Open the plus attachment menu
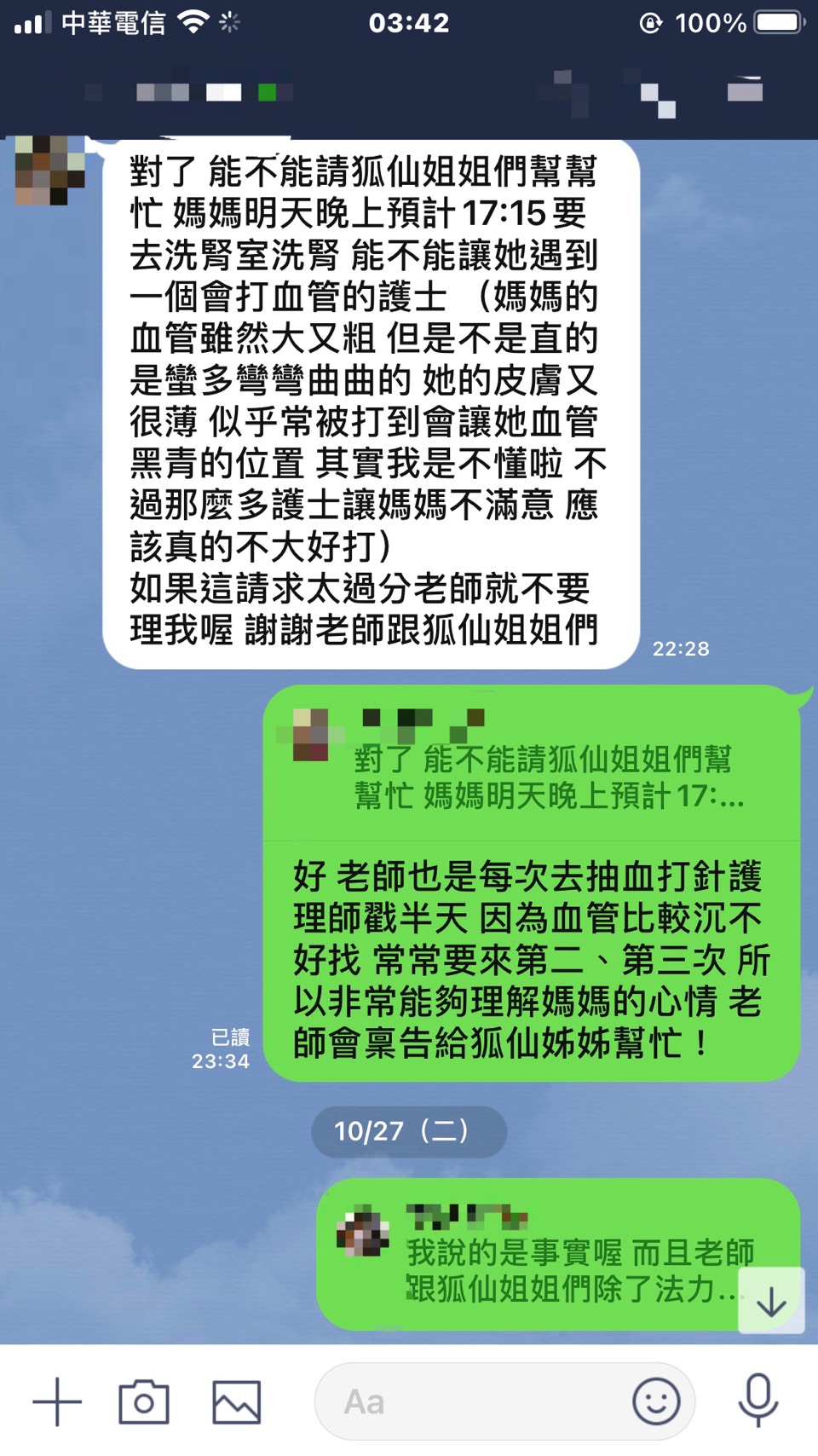Image resolution: width=818 pixels, height=1456 pixels. tap(57, 1401)
